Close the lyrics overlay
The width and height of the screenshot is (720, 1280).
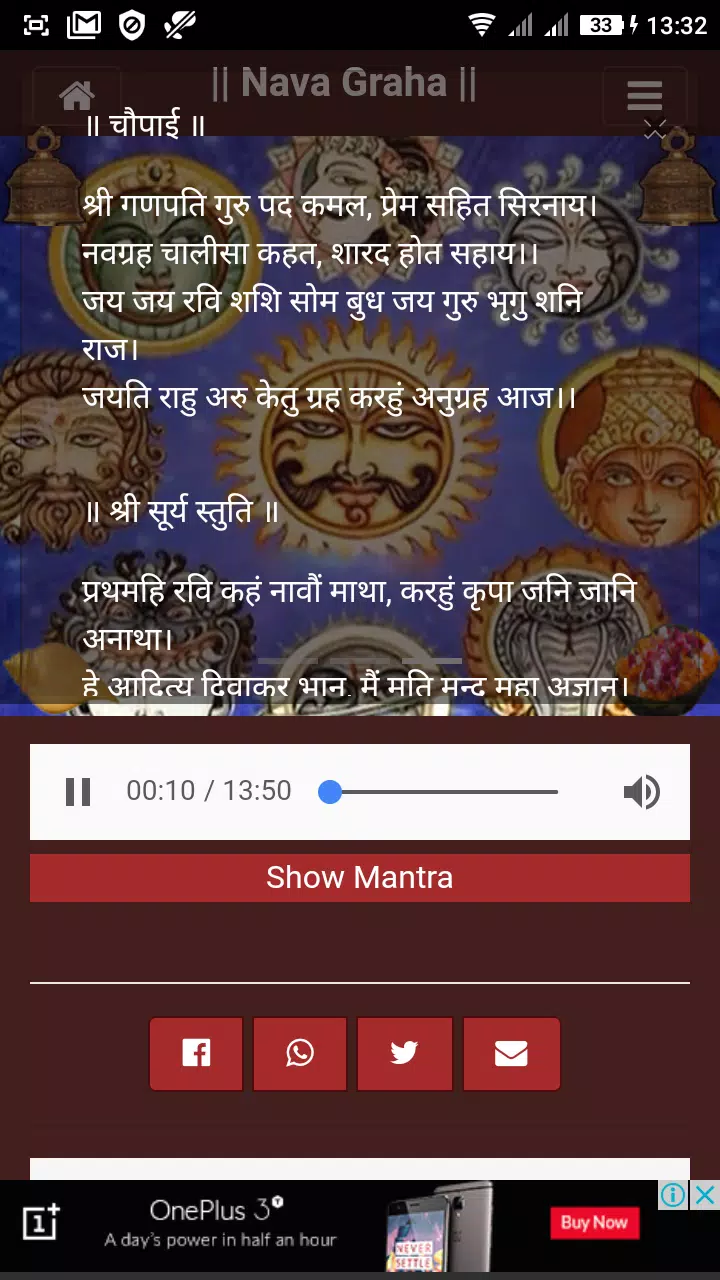tap(655, 130)
